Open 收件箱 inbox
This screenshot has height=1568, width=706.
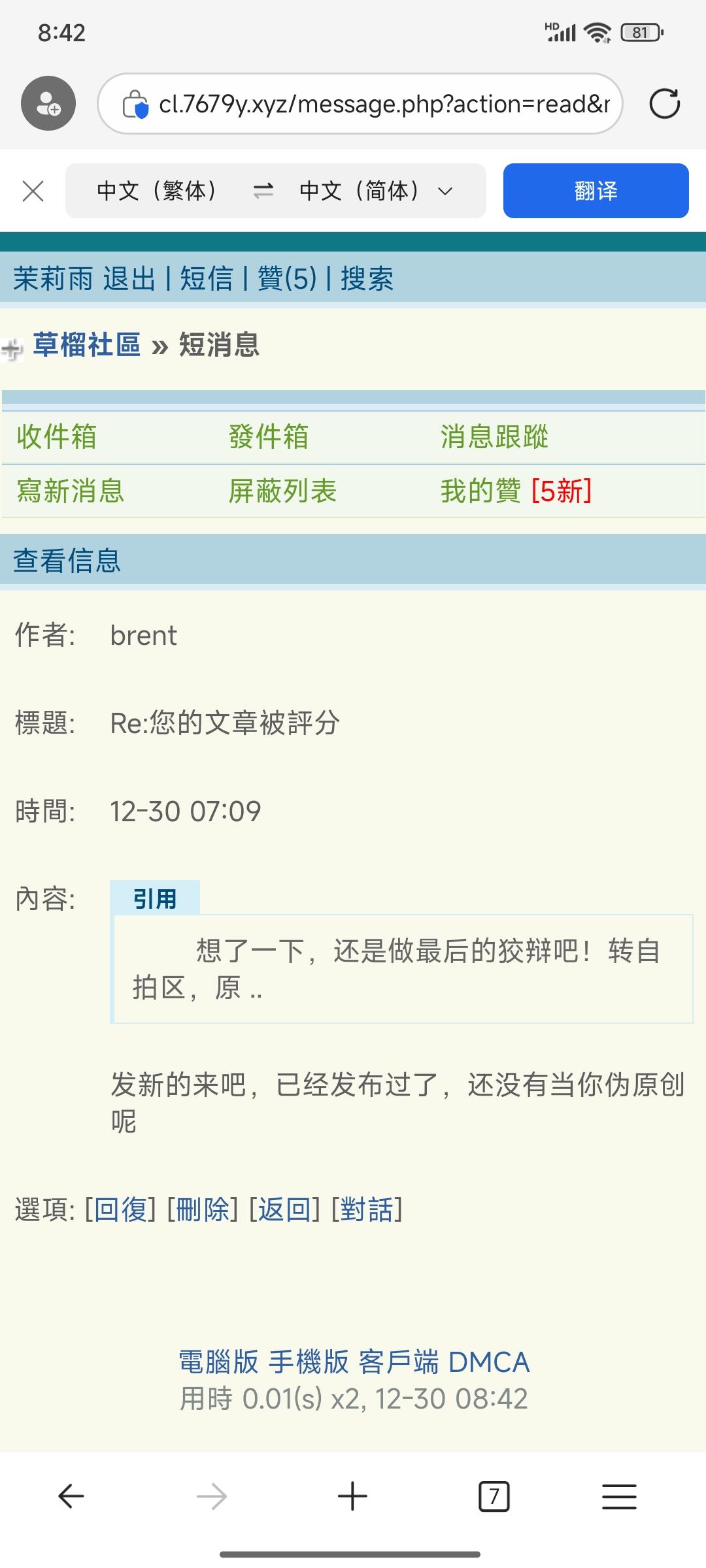click(56, 436)
